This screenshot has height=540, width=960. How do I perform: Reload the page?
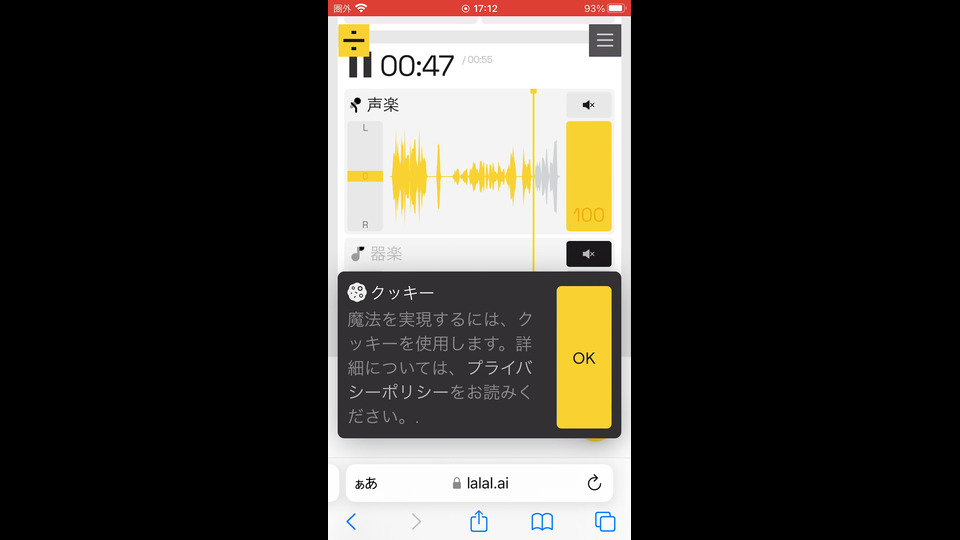(594, 483)
